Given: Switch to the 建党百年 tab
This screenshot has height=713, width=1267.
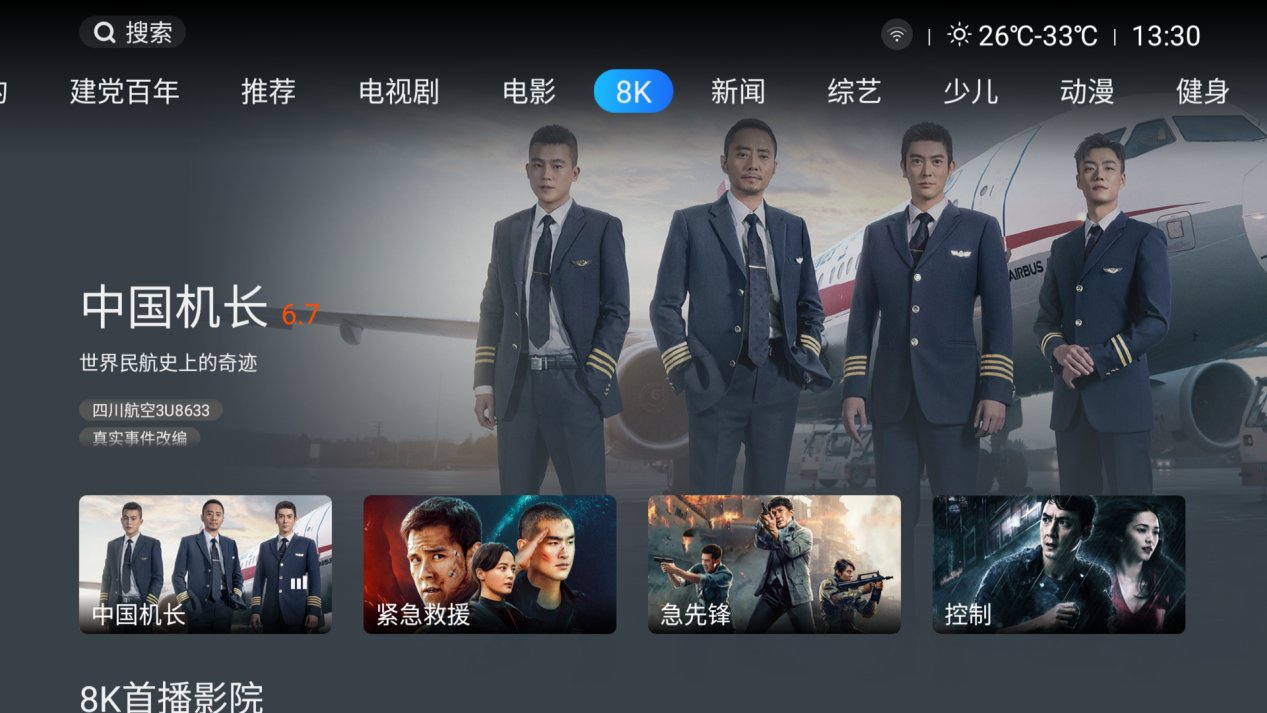Looking at the screenshot, I should (x=125, y=92).
